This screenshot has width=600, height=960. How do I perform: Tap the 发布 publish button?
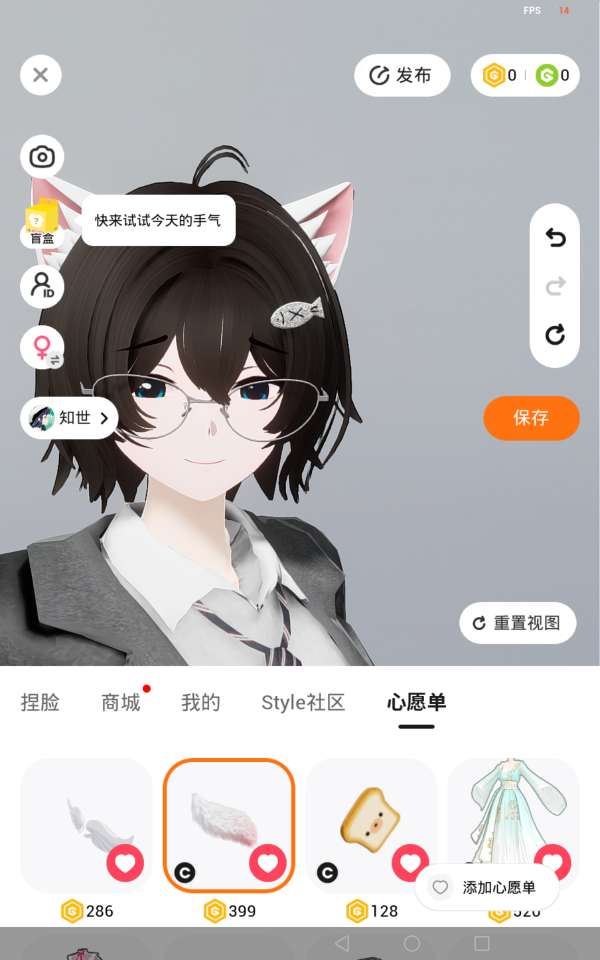coord(402,75)
